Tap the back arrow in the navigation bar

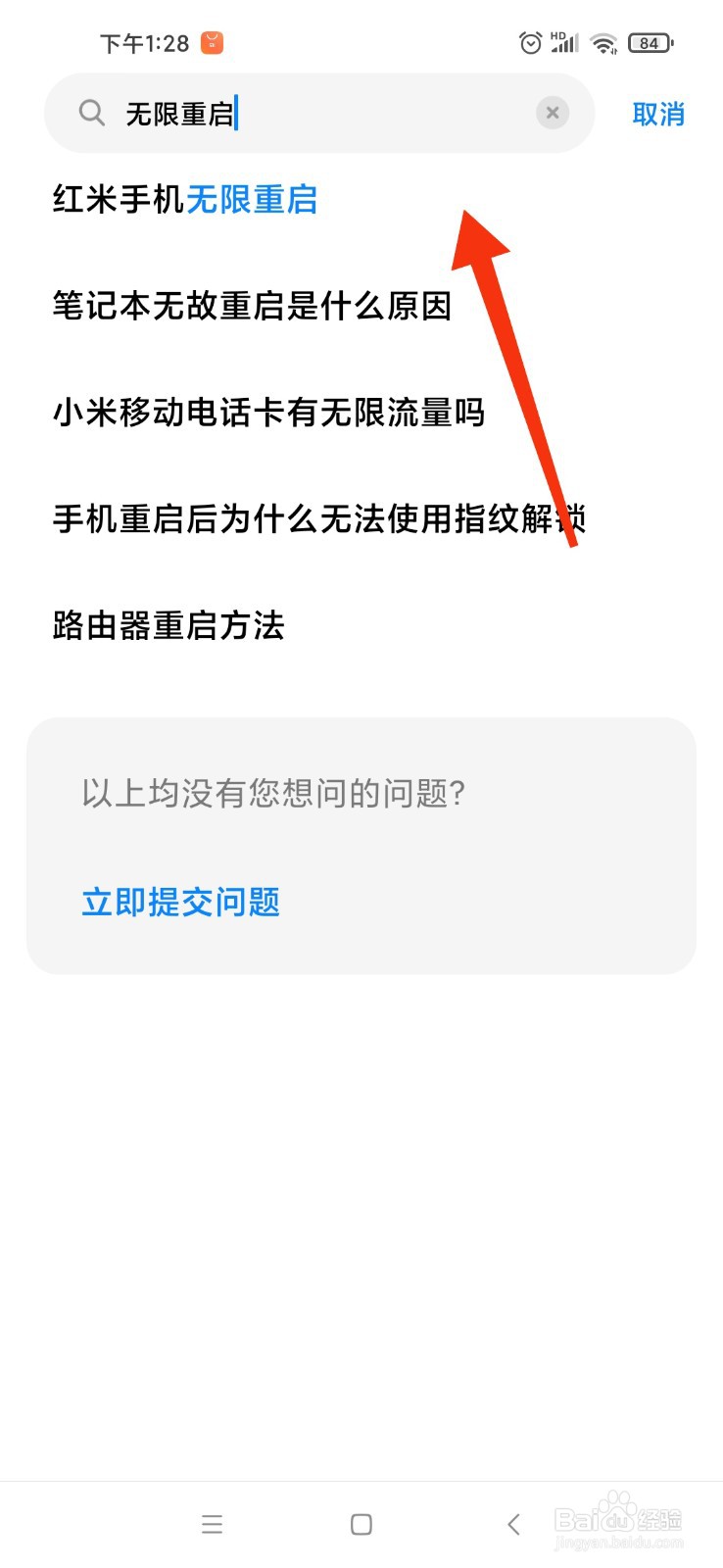[x=513, y=1524]
